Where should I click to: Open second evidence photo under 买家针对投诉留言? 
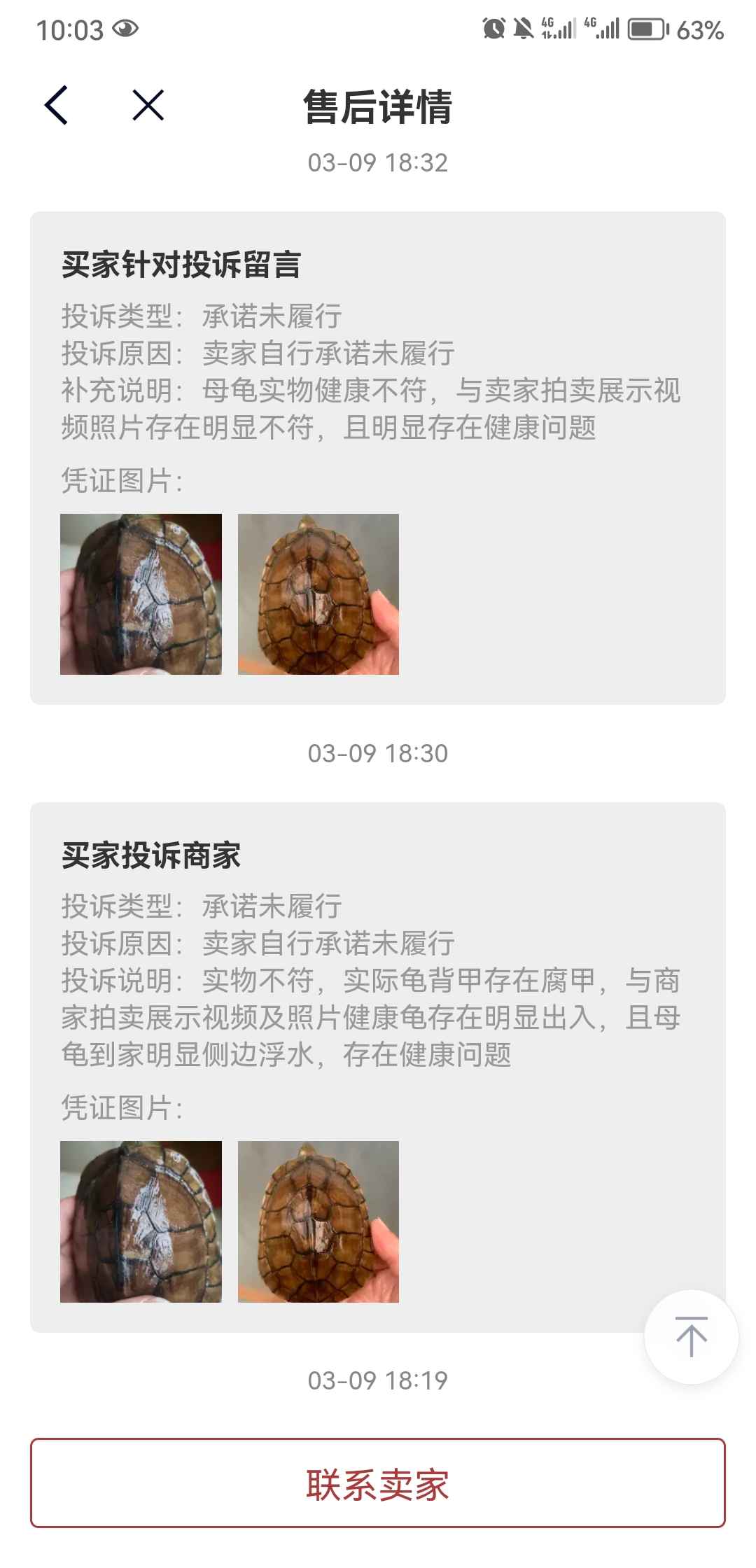[x=318, y=594]
